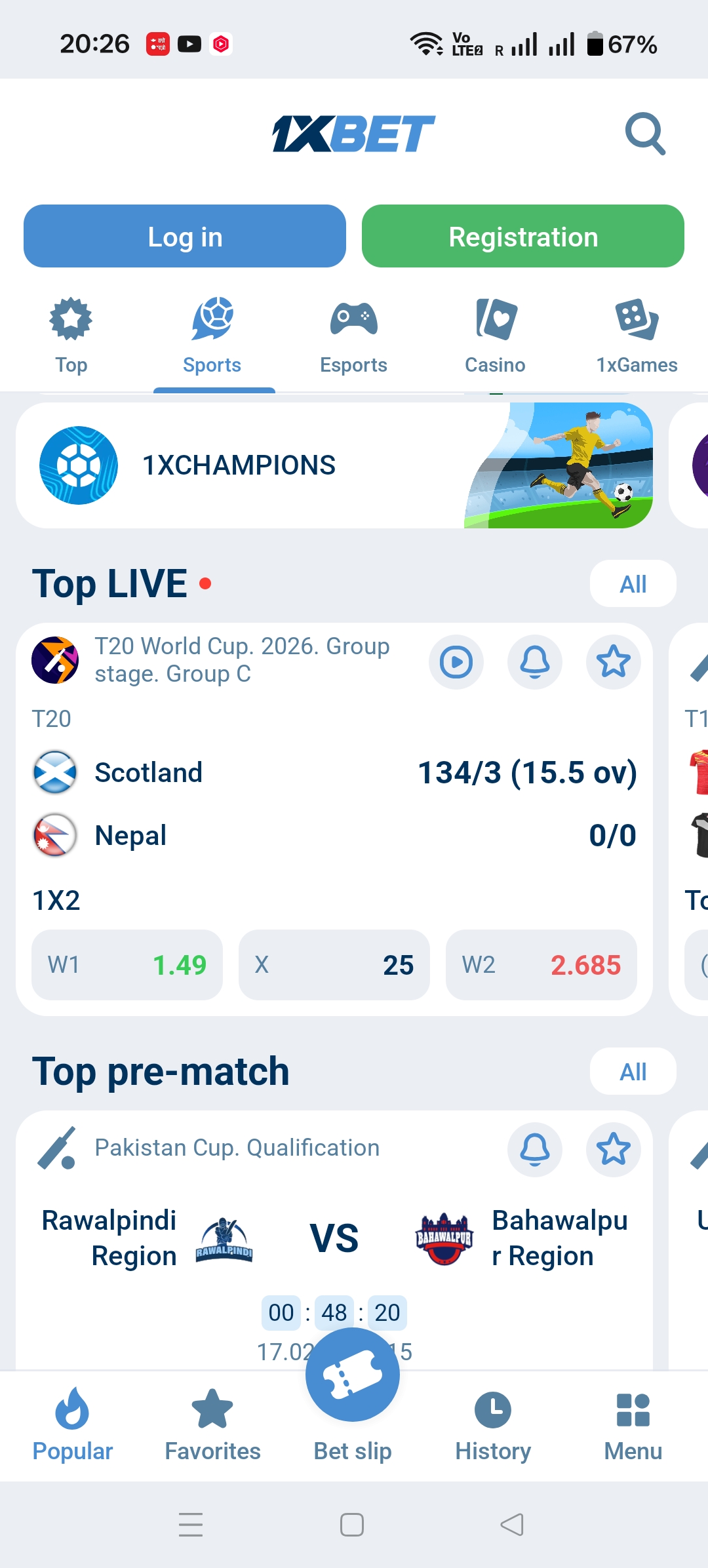Expand all Top LIVE matches
This screenshot has width=708, height=1568.
[632, 583]
